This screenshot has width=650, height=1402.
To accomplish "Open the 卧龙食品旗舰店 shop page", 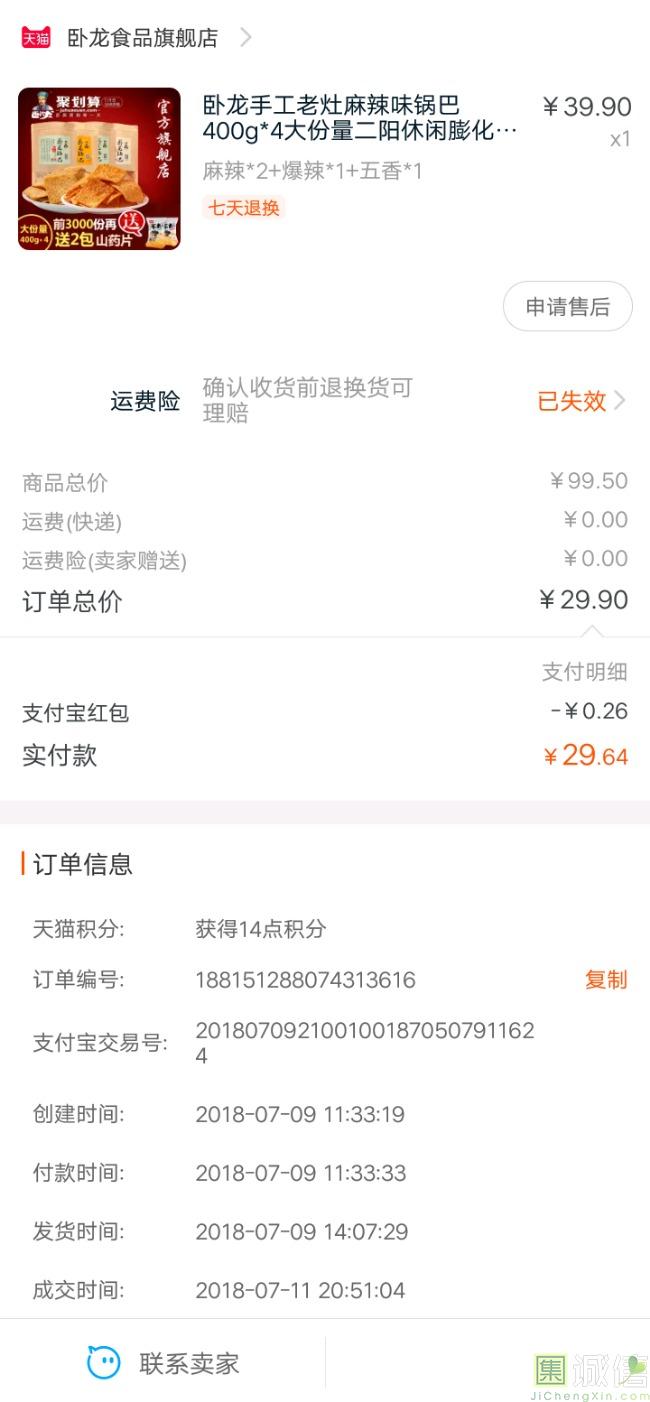I will [x=141, y=38].
